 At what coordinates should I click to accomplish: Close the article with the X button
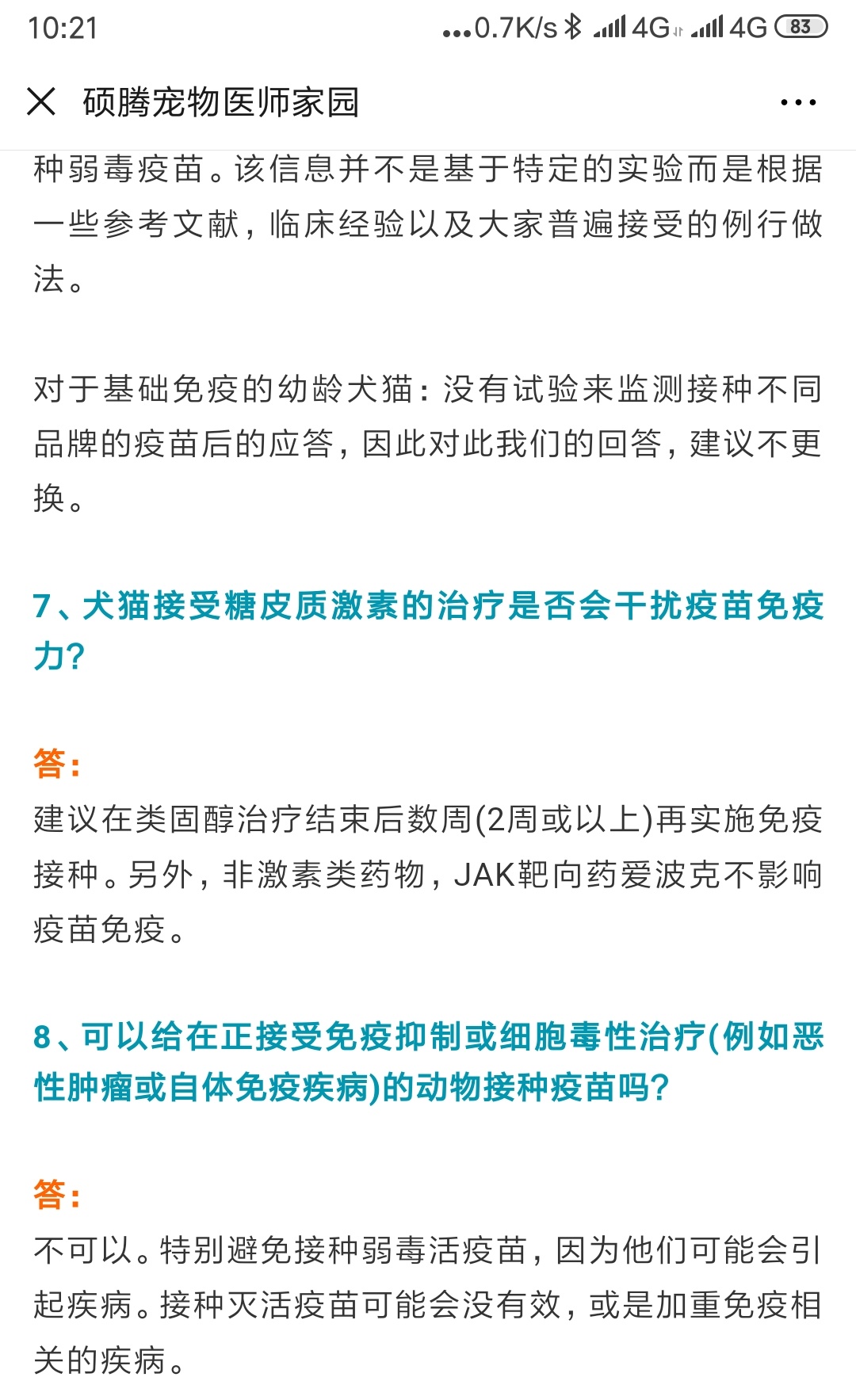40,101
